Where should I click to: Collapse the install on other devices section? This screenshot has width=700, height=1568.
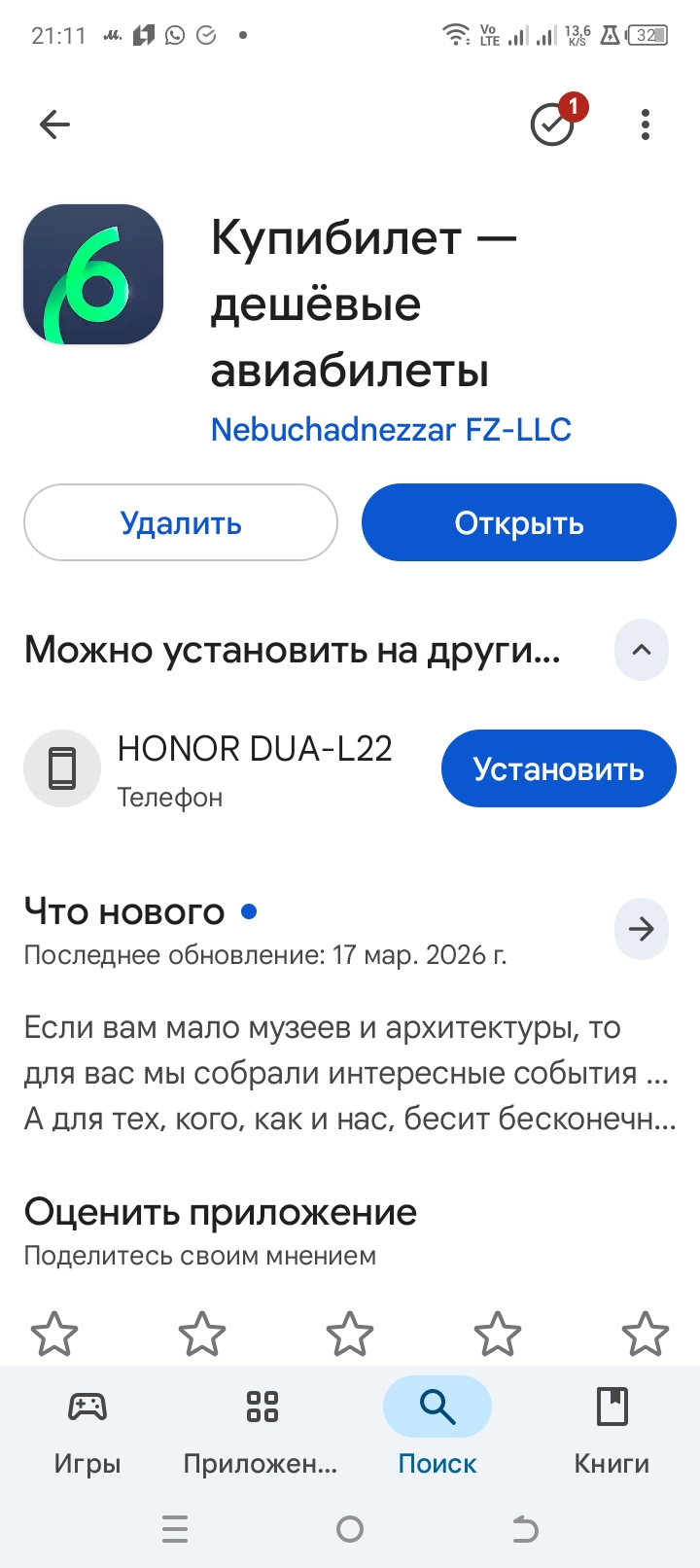(x=642, y=650)
